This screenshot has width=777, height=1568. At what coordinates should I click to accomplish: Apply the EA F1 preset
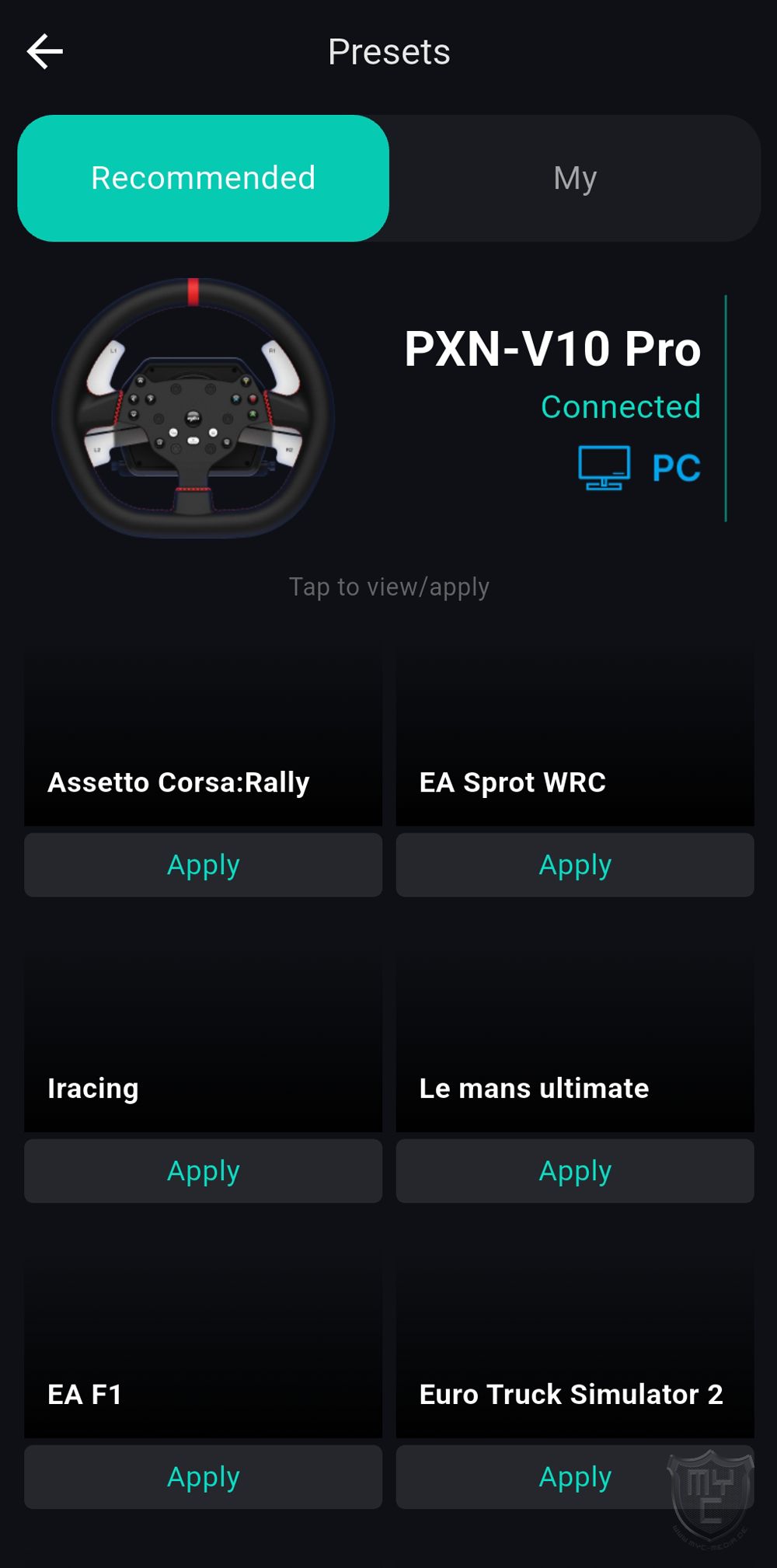click(x=203, y=1477)
